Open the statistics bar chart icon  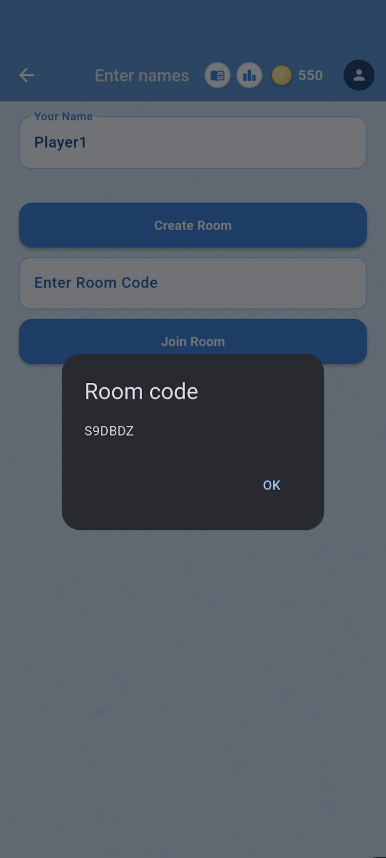click(249, 75)
